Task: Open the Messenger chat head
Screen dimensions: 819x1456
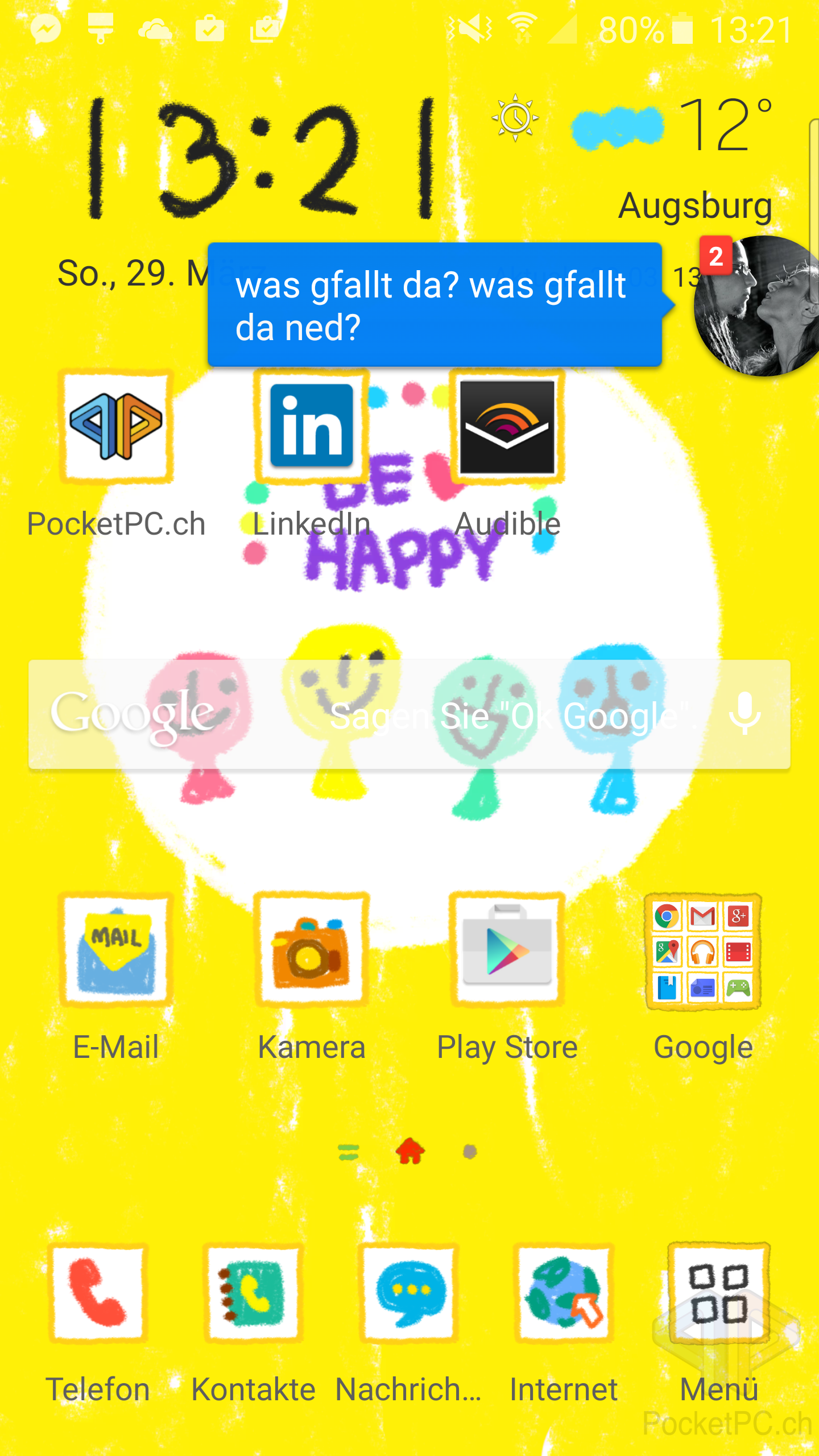Action: [x=756, y=306]
